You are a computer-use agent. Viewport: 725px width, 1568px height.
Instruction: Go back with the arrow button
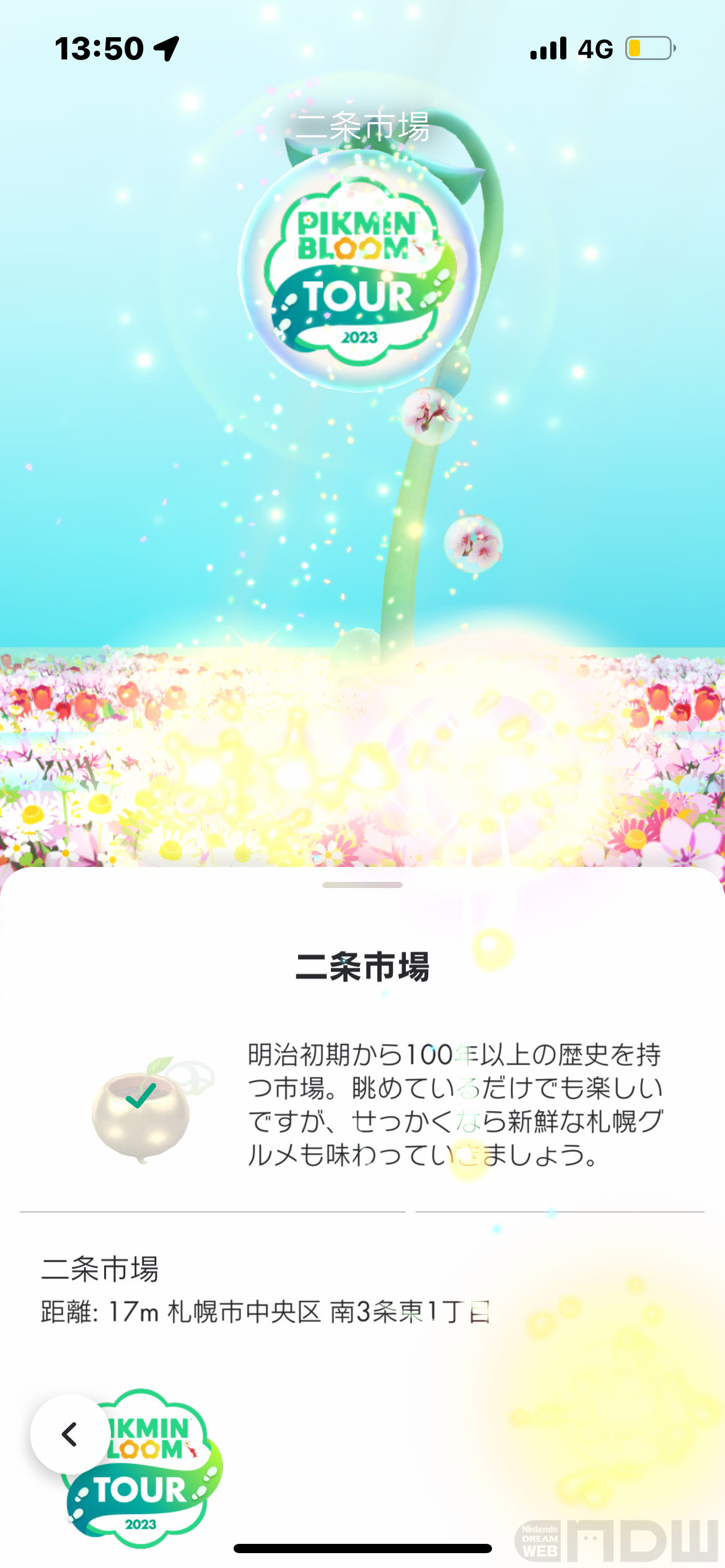point(70,1434)
